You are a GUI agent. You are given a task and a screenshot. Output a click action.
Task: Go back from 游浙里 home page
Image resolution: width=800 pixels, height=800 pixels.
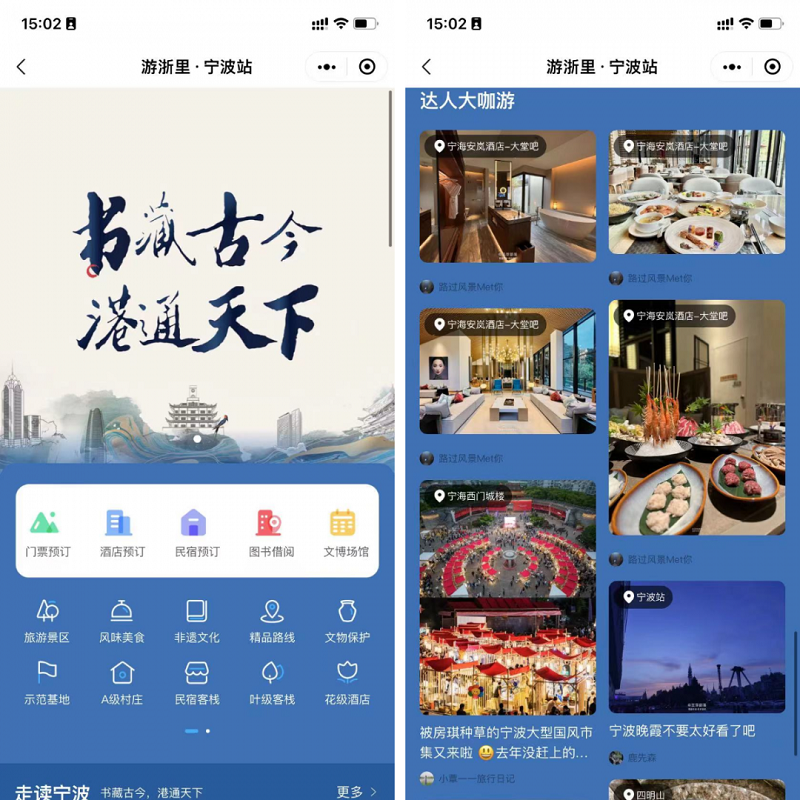[x=21, y=67]
